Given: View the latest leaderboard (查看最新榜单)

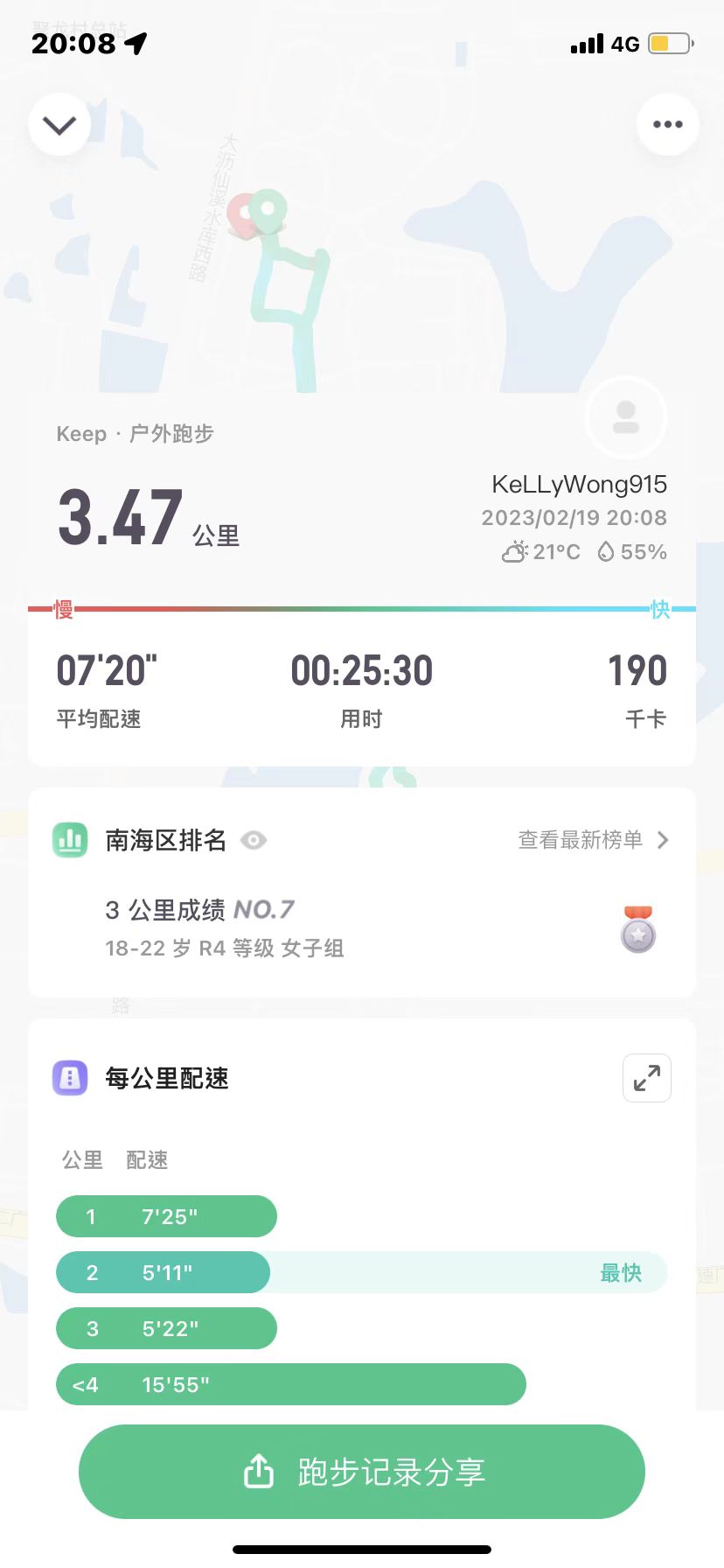Looking at the screenshot, I should click(x=593, y=840).
